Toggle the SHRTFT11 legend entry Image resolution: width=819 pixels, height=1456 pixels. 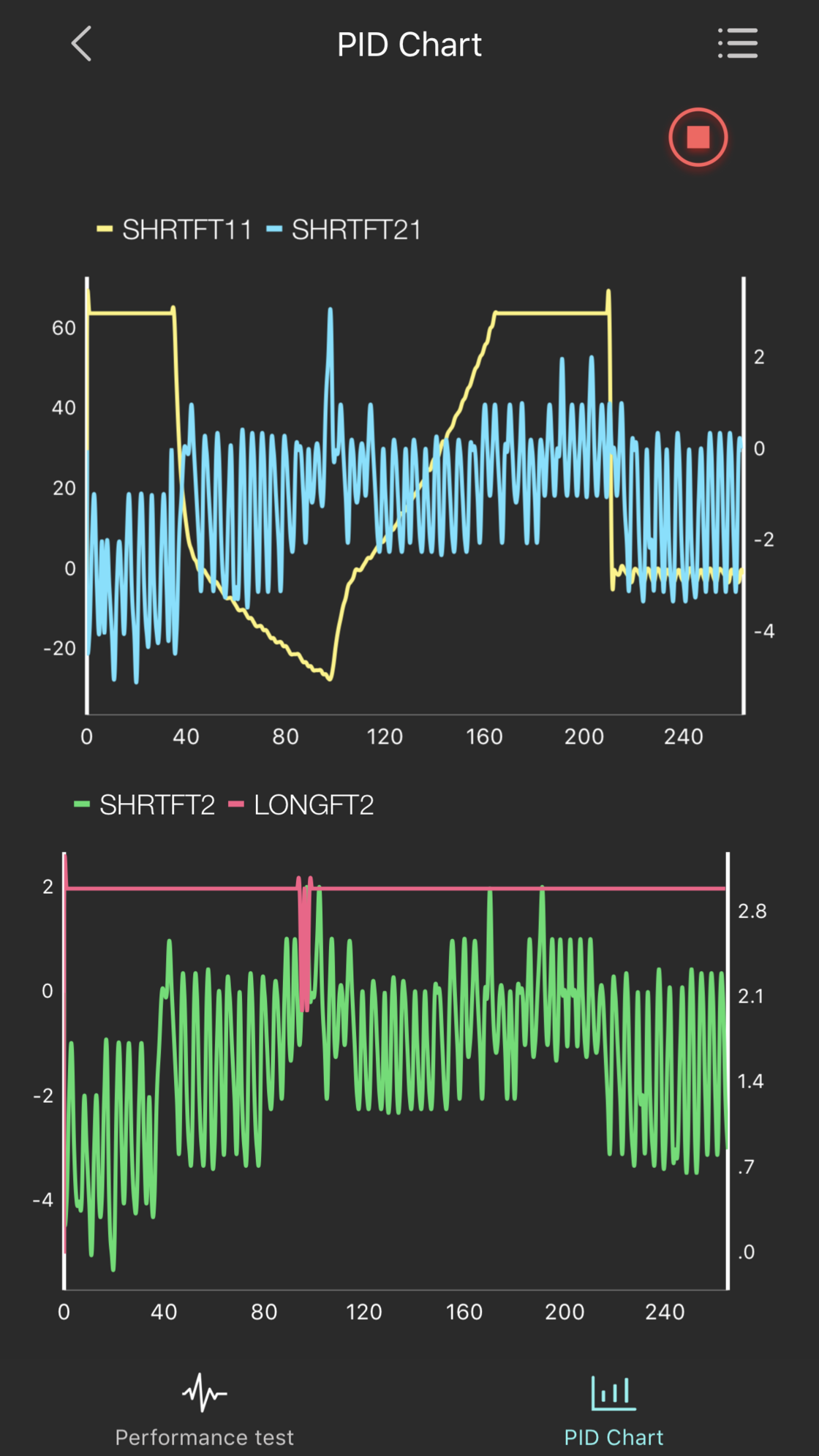tap(175, 230)
